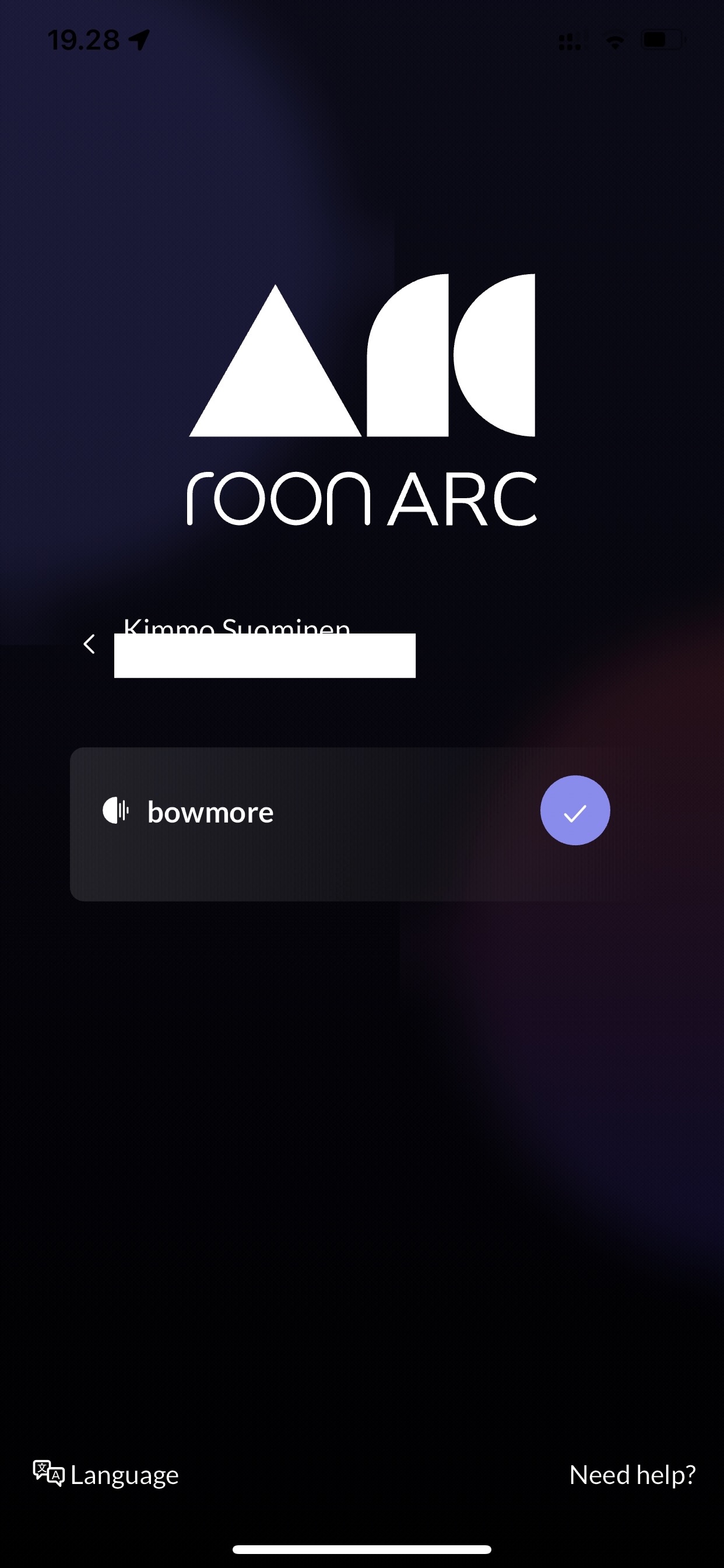
Task: Open the Need help? link
Action: pos(632,1474)
